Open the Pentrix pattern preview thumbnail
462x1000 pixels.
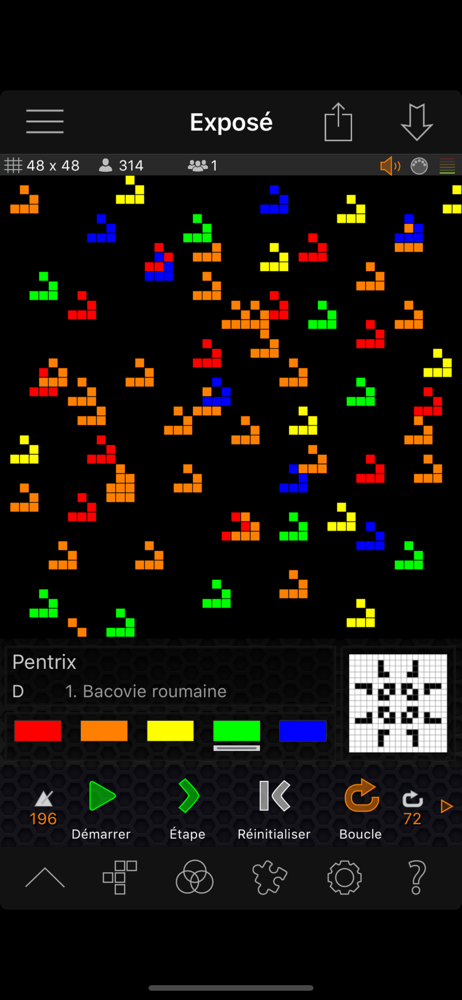tap(398, 703)
